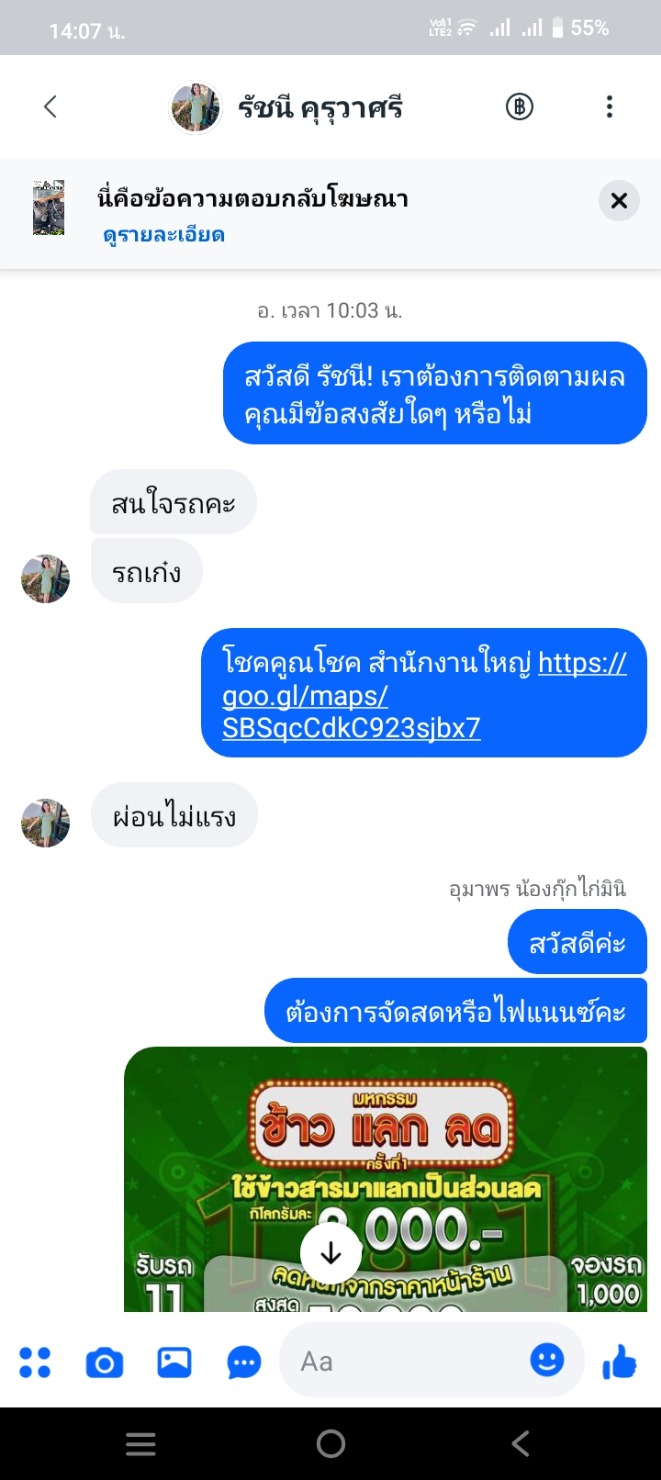This screenshot has height=1480, width=661.
Task: Open the emoji picker
Action: [x=547, y=1360]
